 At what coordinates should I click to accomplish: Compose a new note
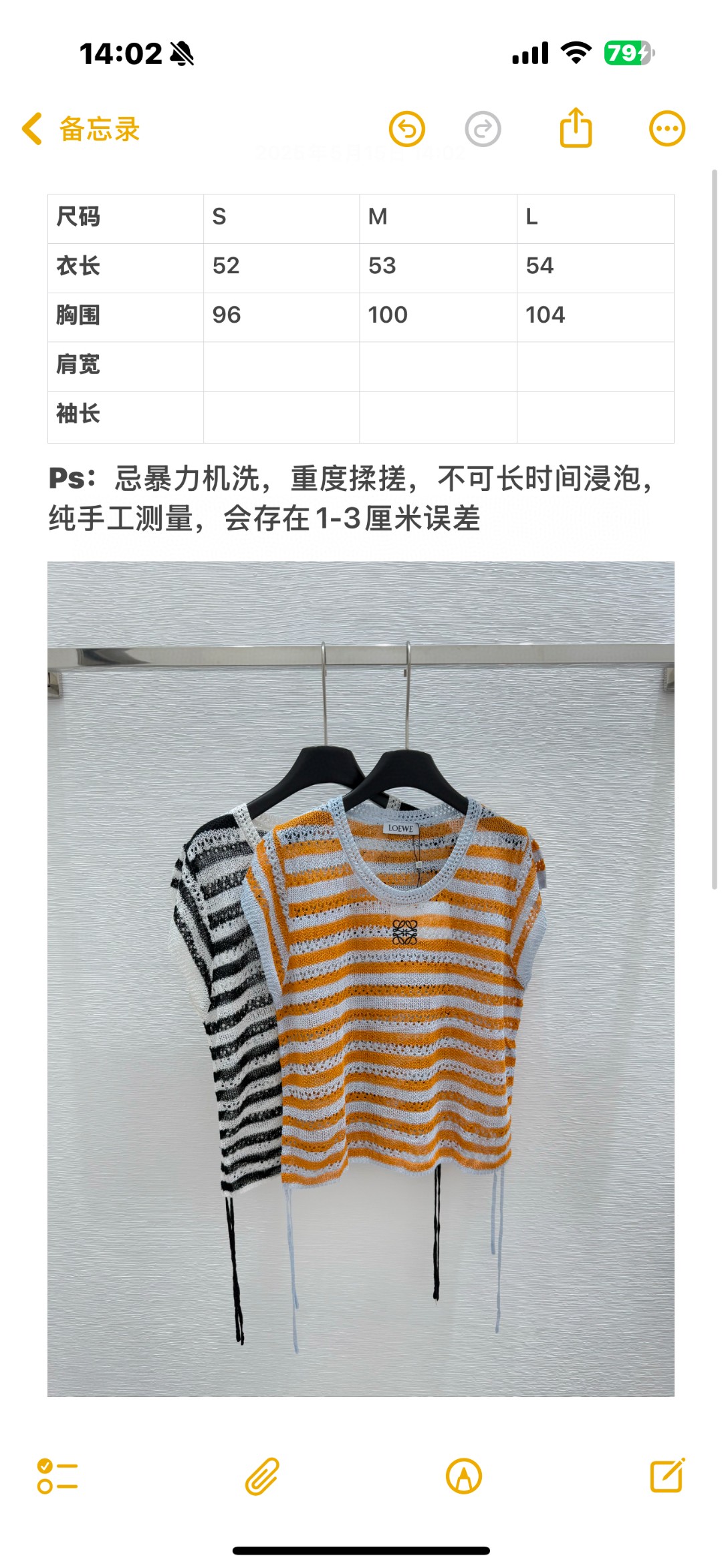[667, 1476]
